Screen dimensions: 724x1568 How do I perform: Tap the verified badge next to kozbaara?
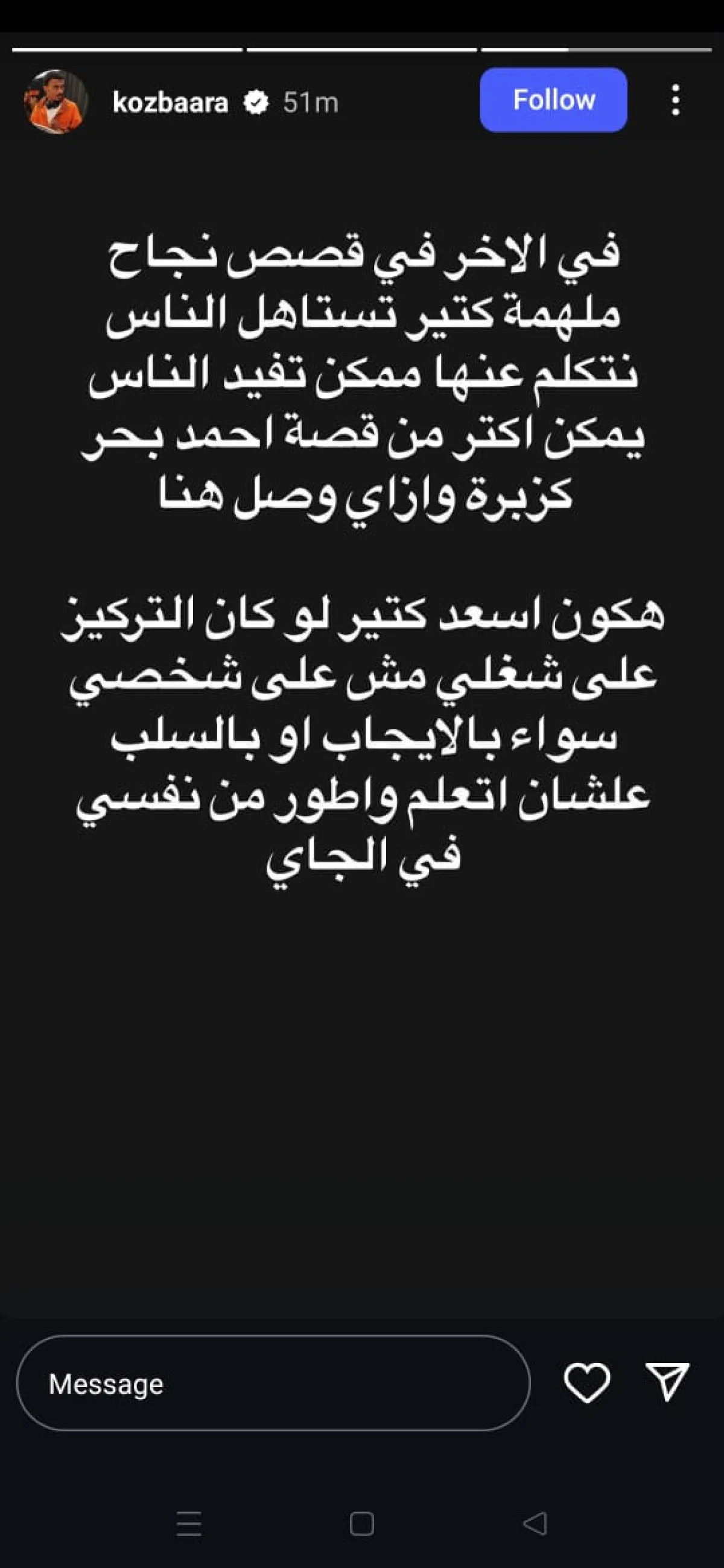257,102
